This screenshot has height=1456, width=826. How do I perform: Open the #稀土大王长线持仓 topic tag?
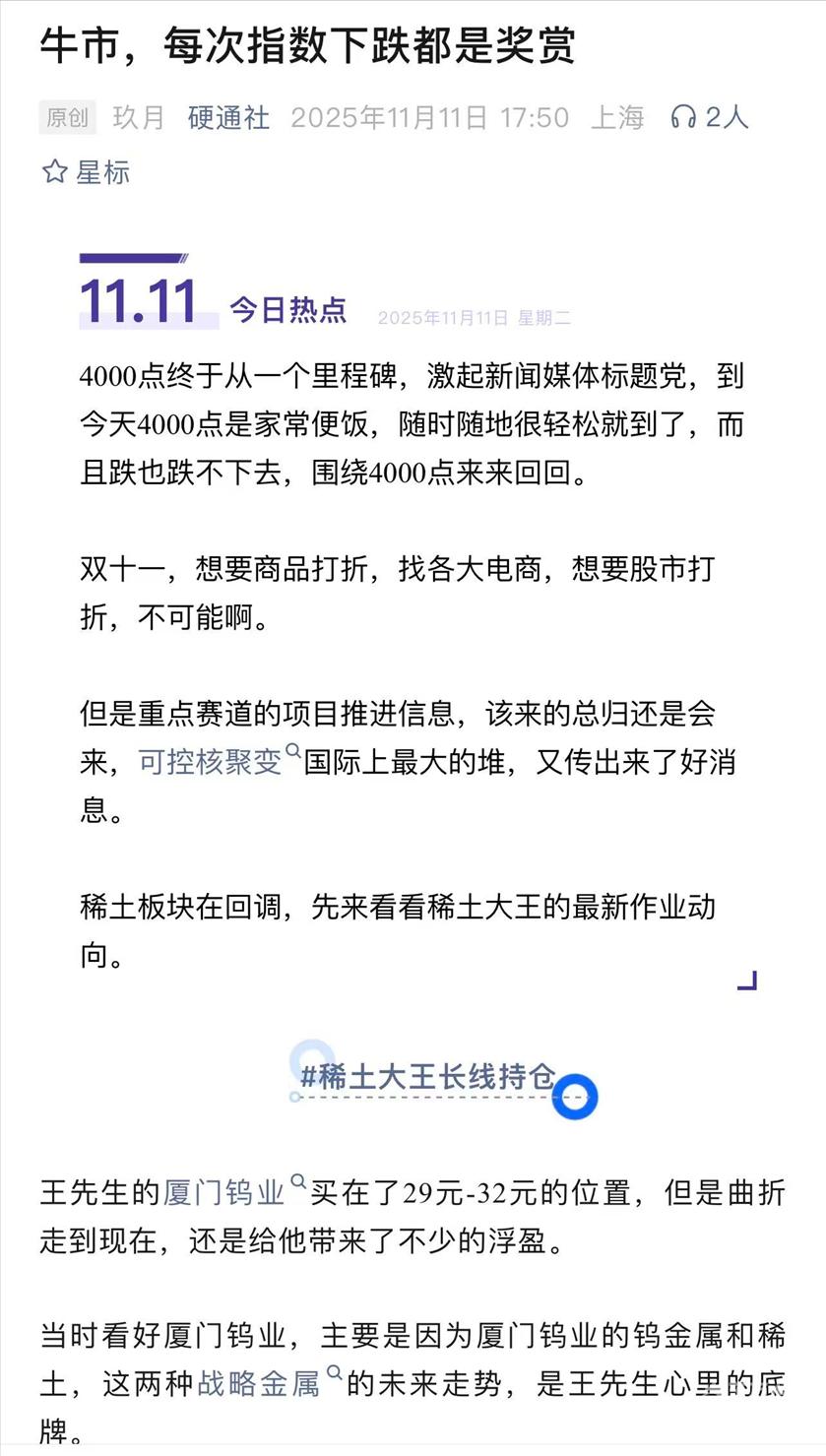427,1076
